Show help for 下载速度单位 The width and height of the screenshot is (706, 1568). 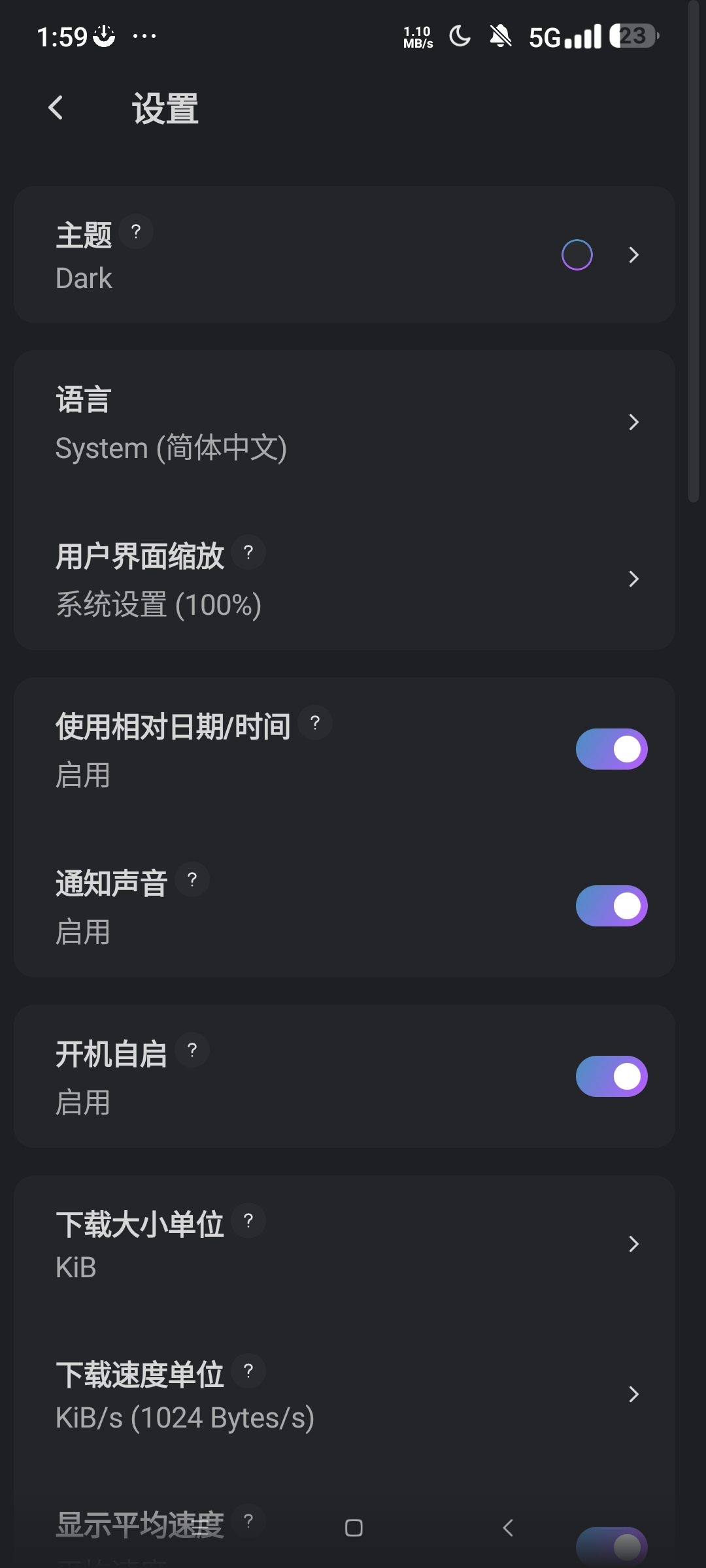[248, 1371]
